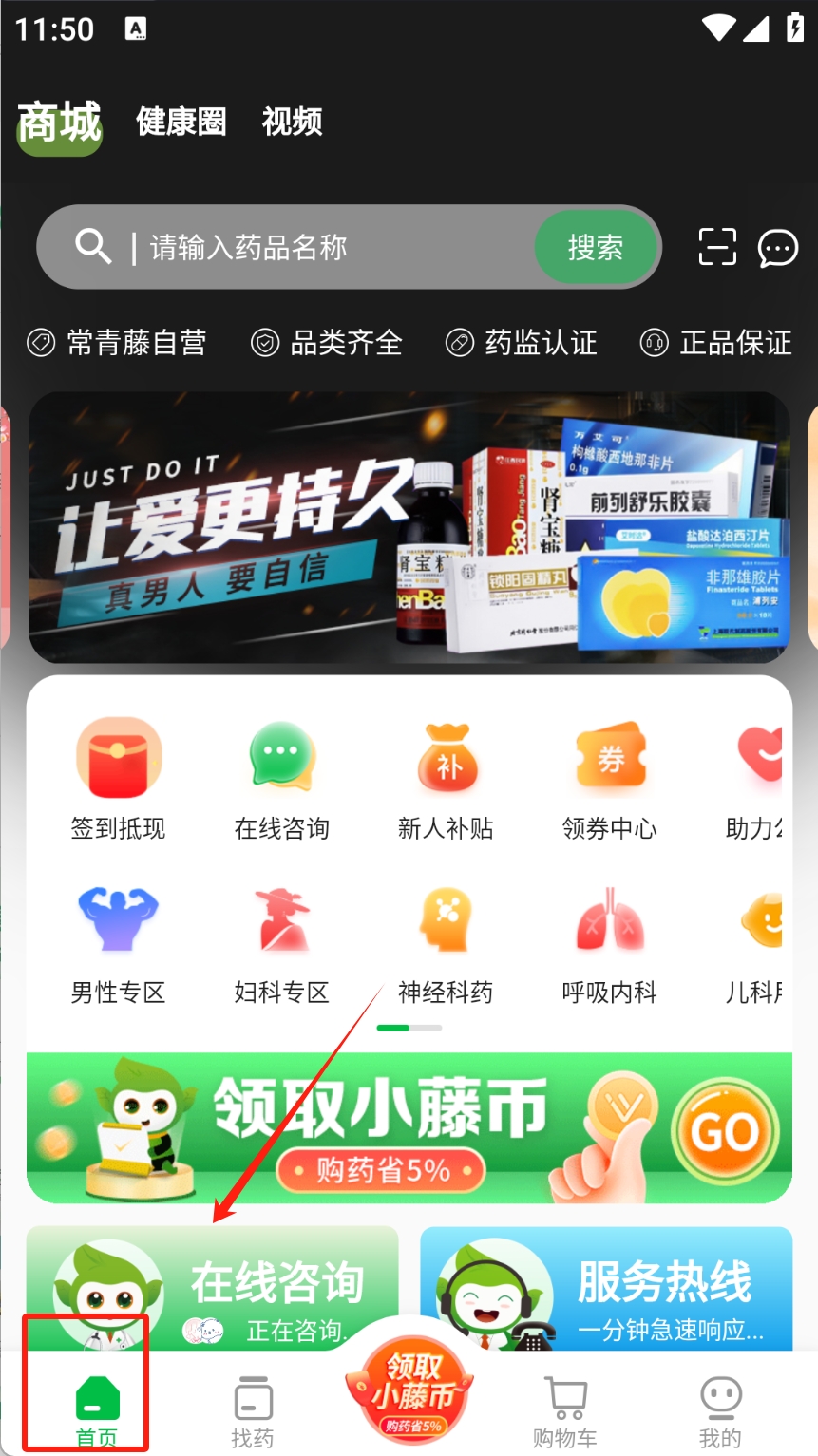Open the 让爱更持久 banner
The height and width of the screenshot is (1456, 818).
click(x=409, y=527)
